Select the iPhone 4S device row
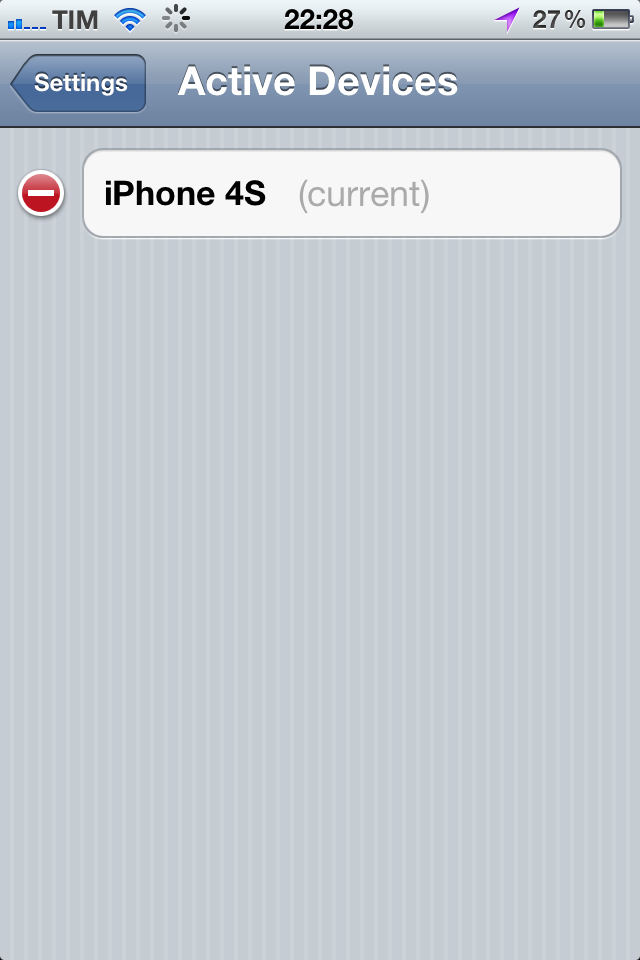This screenshot has width=640, height=960. point(350,193)
